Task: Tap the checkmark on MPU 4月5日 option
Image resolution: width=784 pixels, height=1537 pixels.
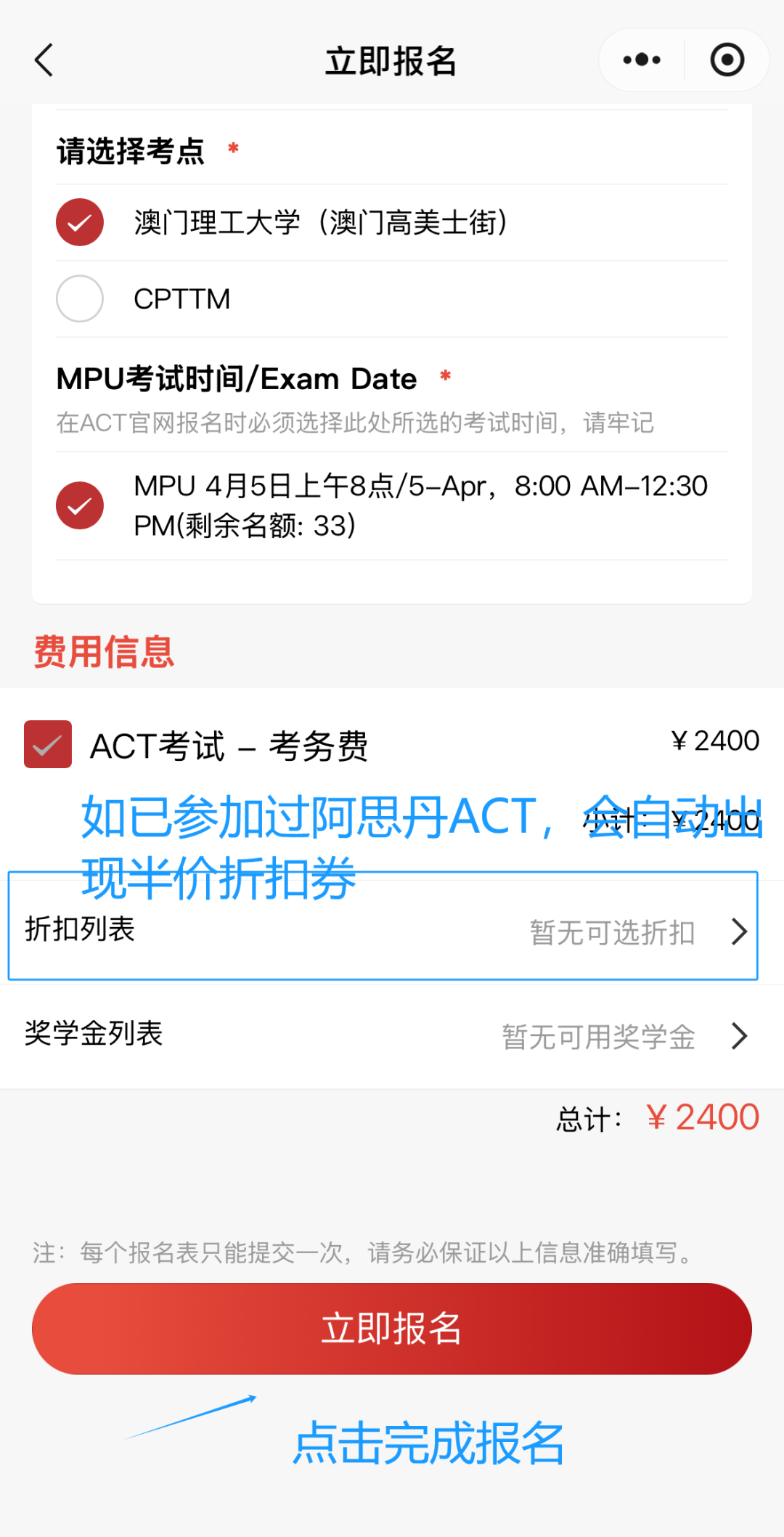Action: click(x=79, y=505)
